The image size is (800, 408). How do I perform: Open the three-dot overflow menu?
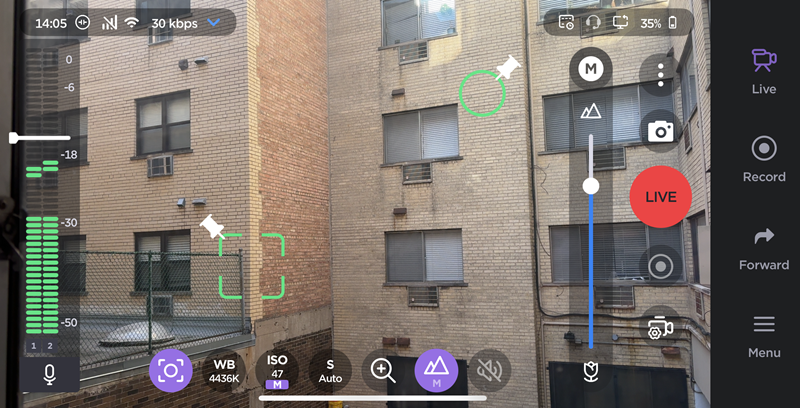[660, 74]
